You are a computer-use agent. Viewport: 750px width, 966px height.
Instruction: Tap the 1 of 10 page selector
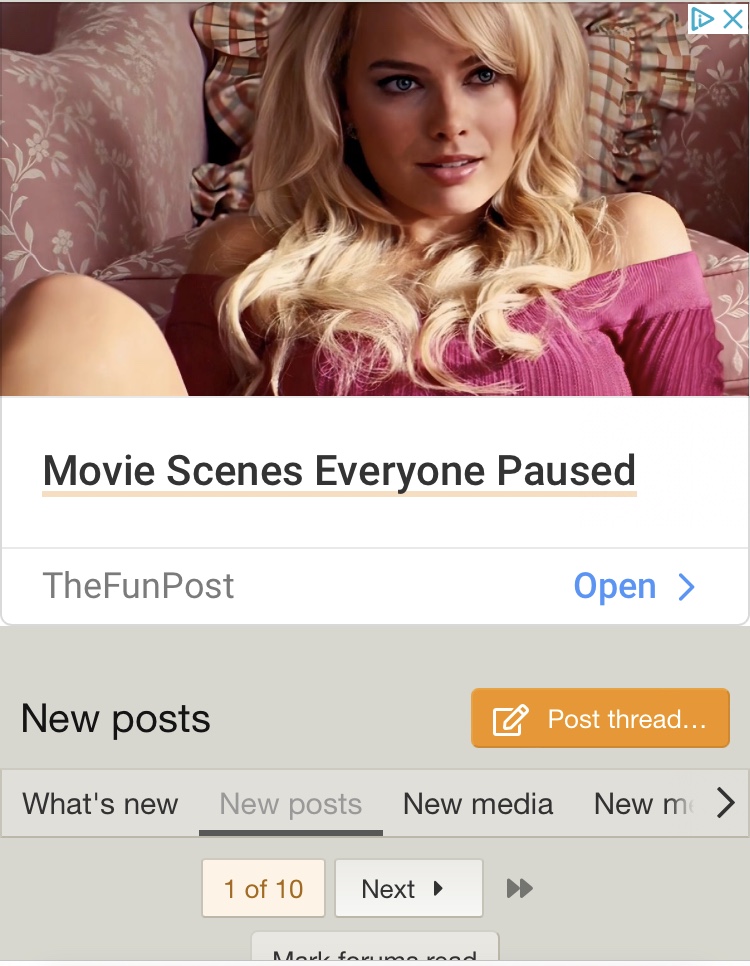point(263,889)
